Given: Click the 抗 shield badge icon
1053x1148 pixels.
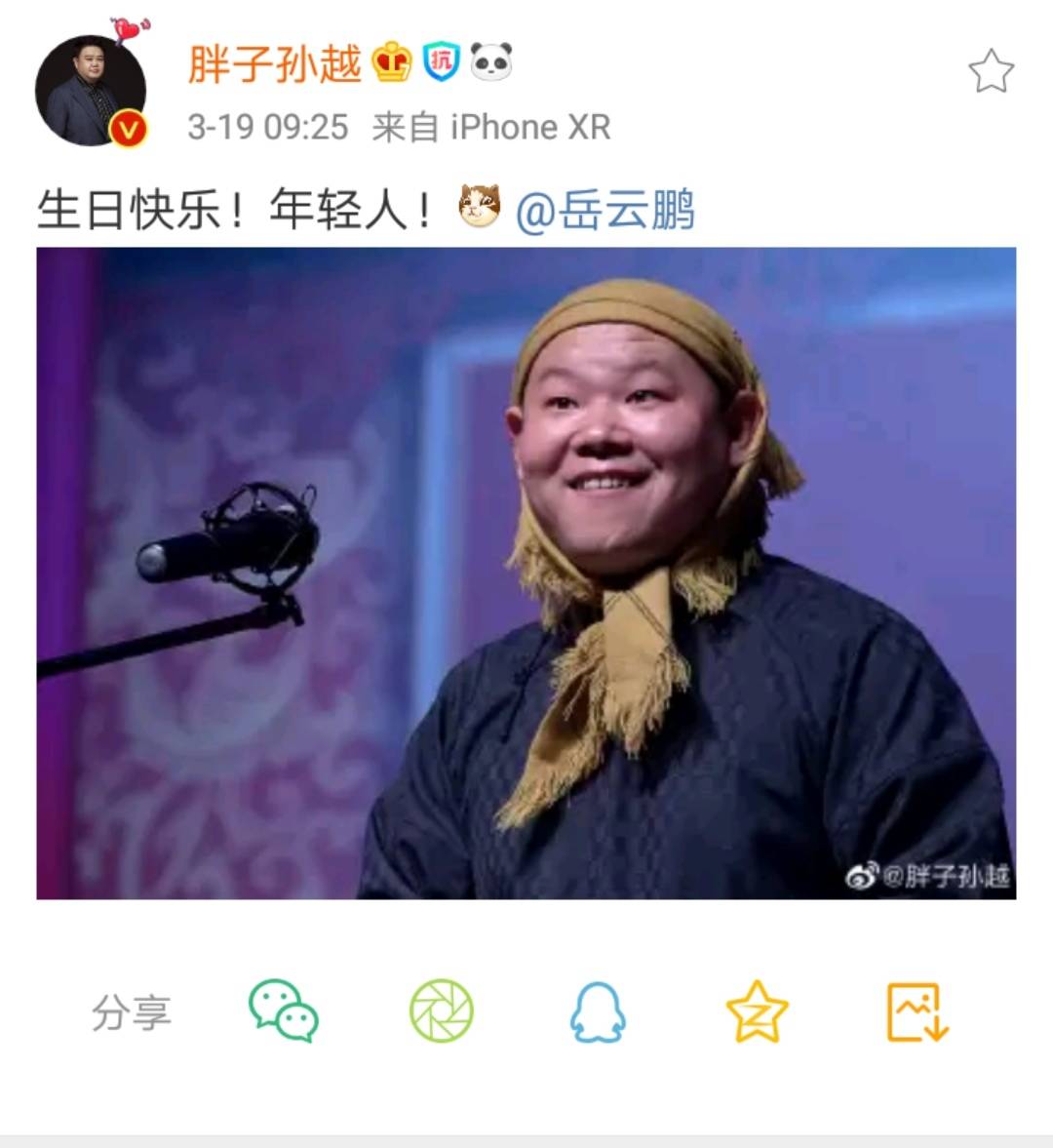Looking at the screenshot, I should coord(441,62).
